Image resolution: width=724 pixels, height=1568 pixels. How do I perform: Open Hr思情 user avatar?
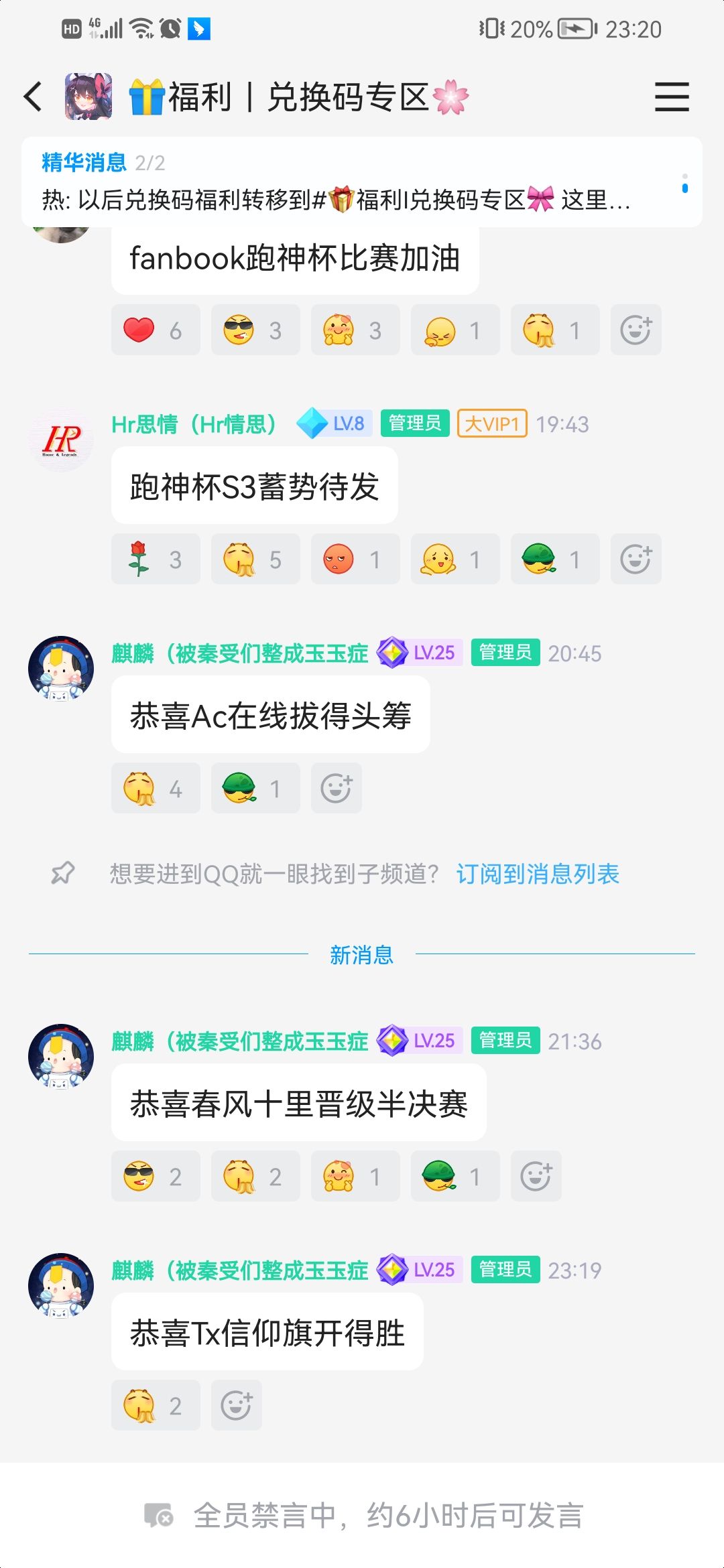[x=61, y=440]
